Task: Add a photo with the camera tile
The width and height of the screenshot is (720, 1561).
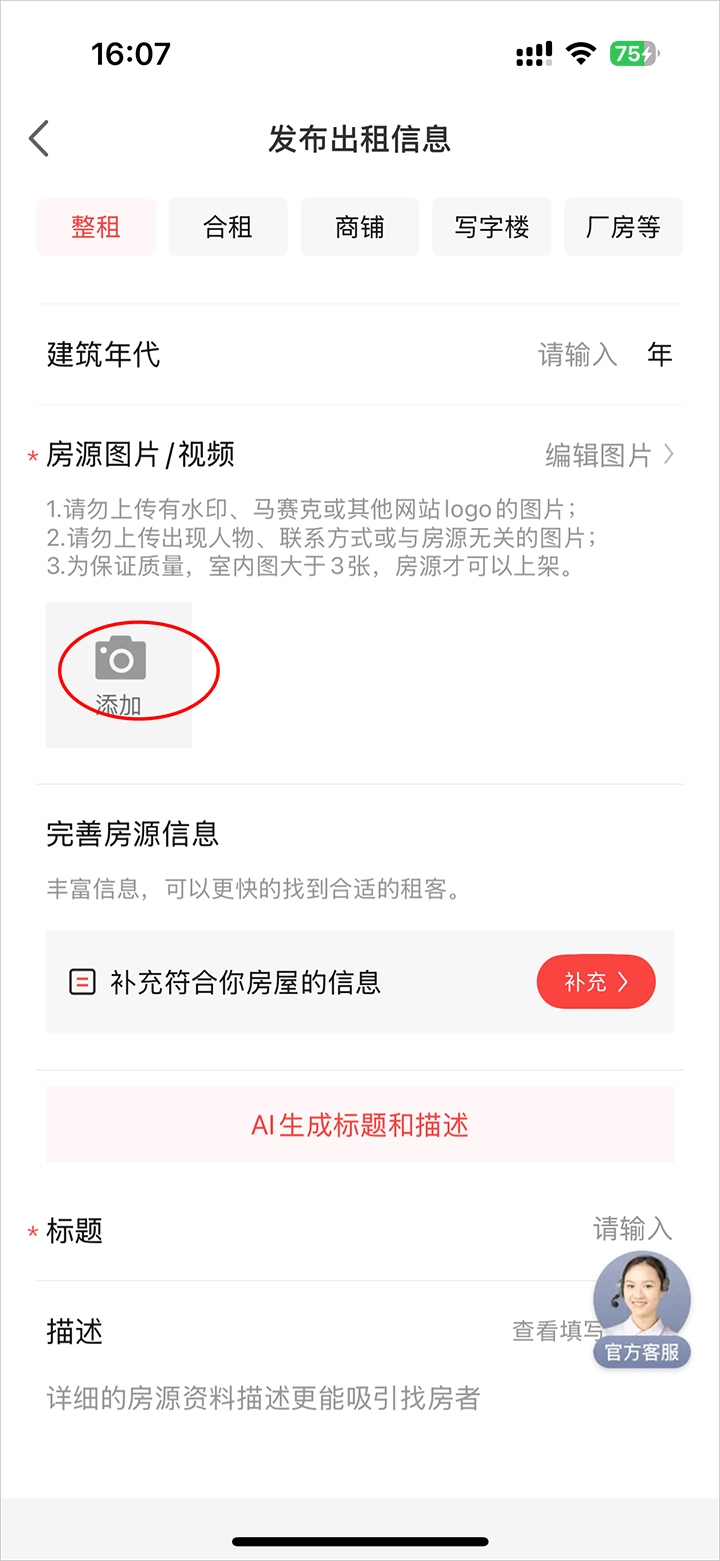Action: (x=119, y=674)
